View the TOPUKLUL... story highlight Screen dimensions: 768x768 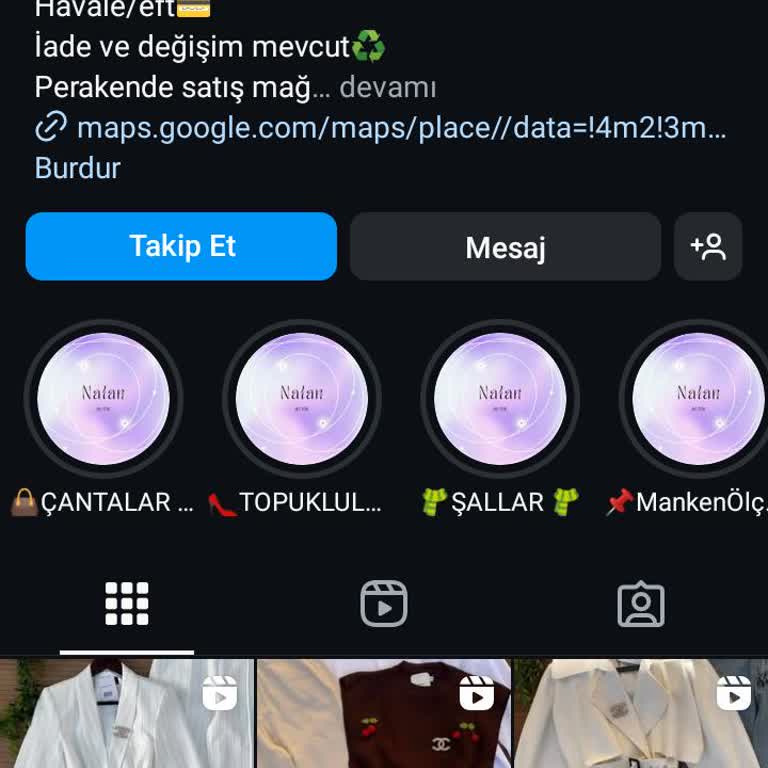click(301, 399)
